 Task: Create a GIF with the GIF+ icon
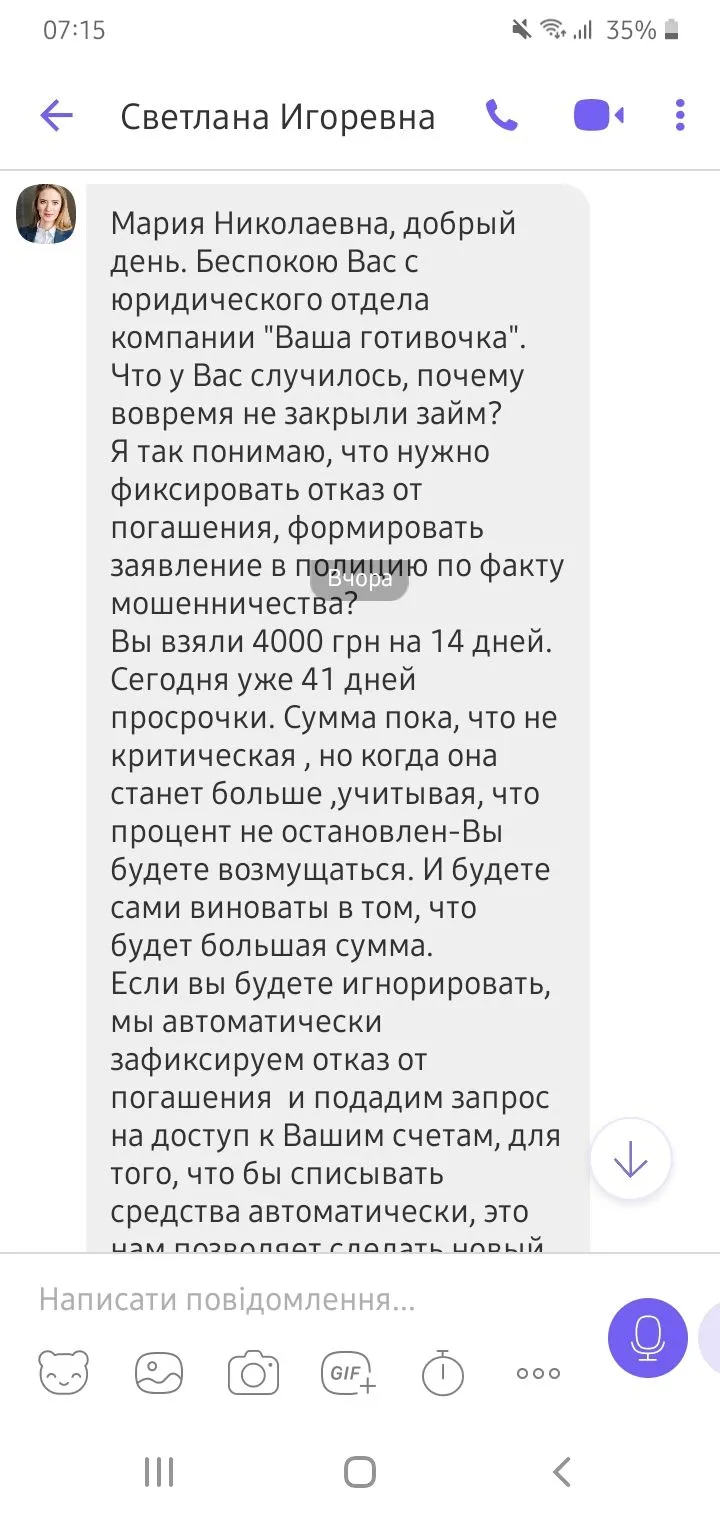[x=348, y=1373]
